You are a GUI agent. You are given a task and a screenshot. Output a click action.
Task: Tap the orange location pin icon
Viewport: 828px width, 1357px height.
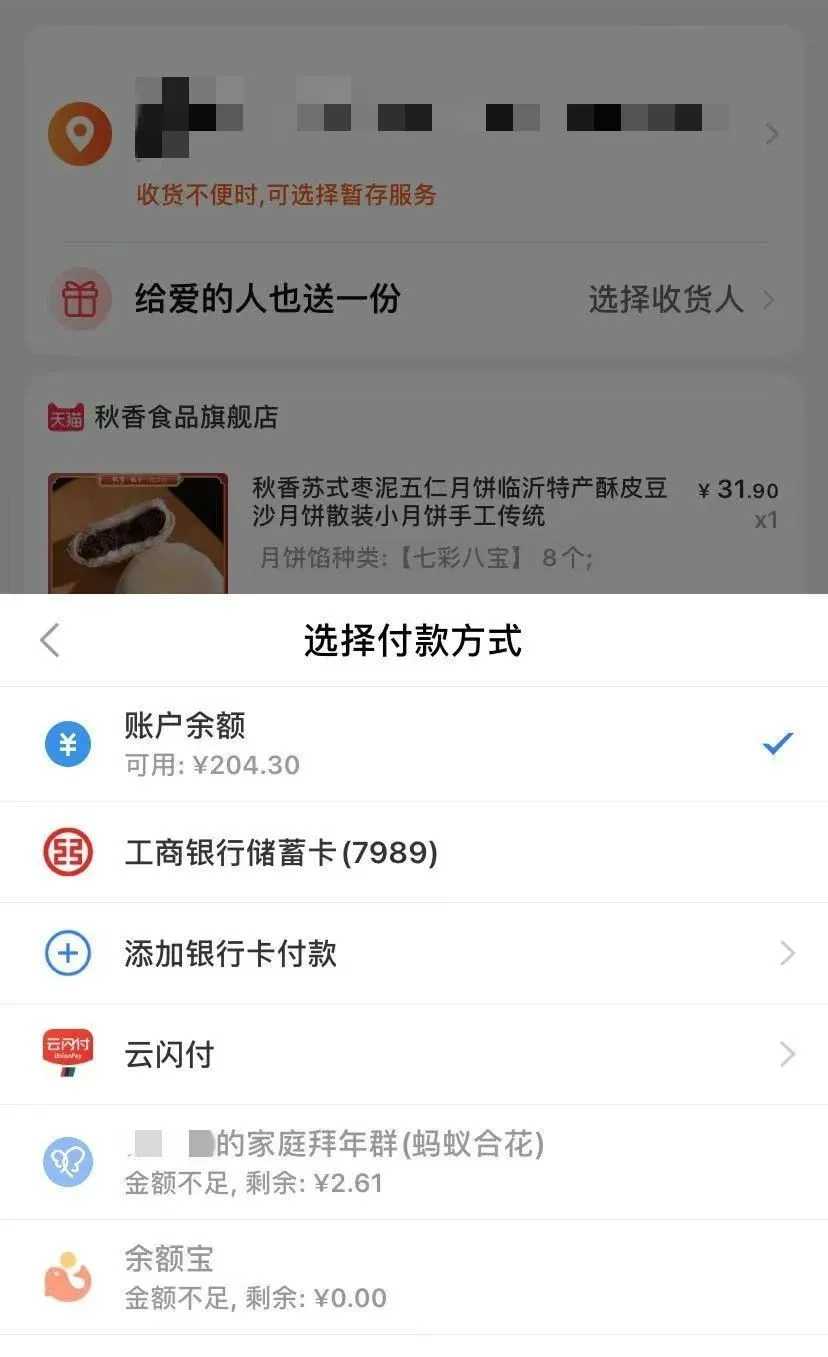[80, 133]
